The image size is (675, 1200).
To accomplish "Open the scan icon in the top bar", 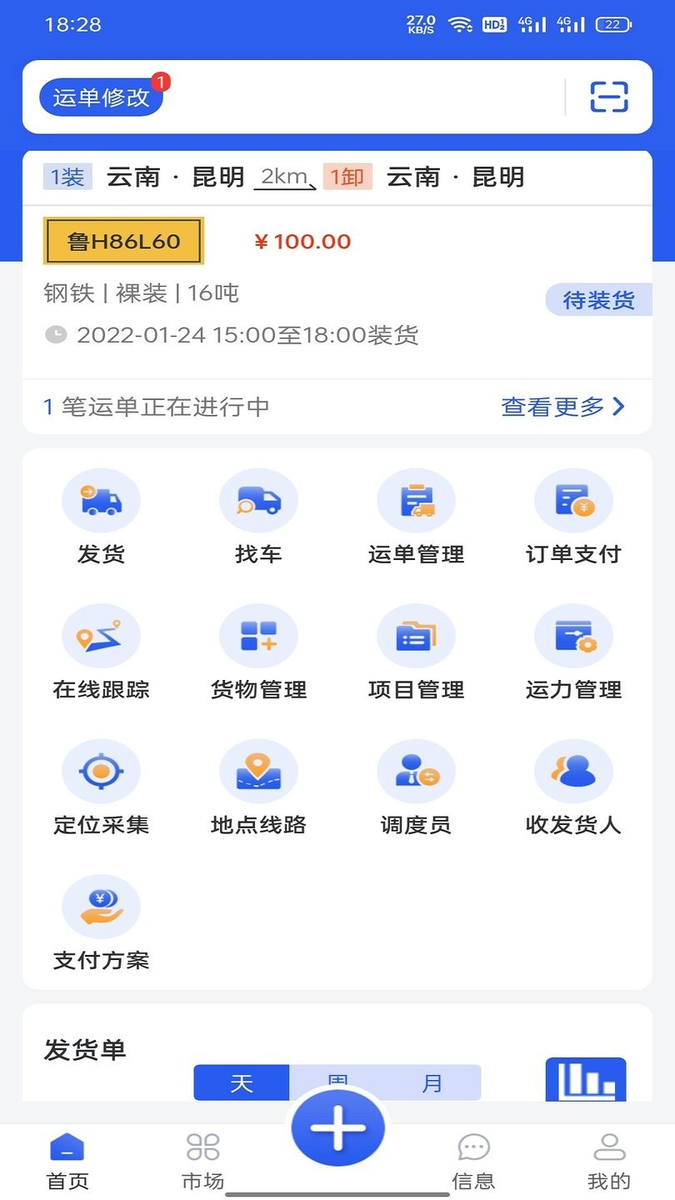I will coord(609,97).
